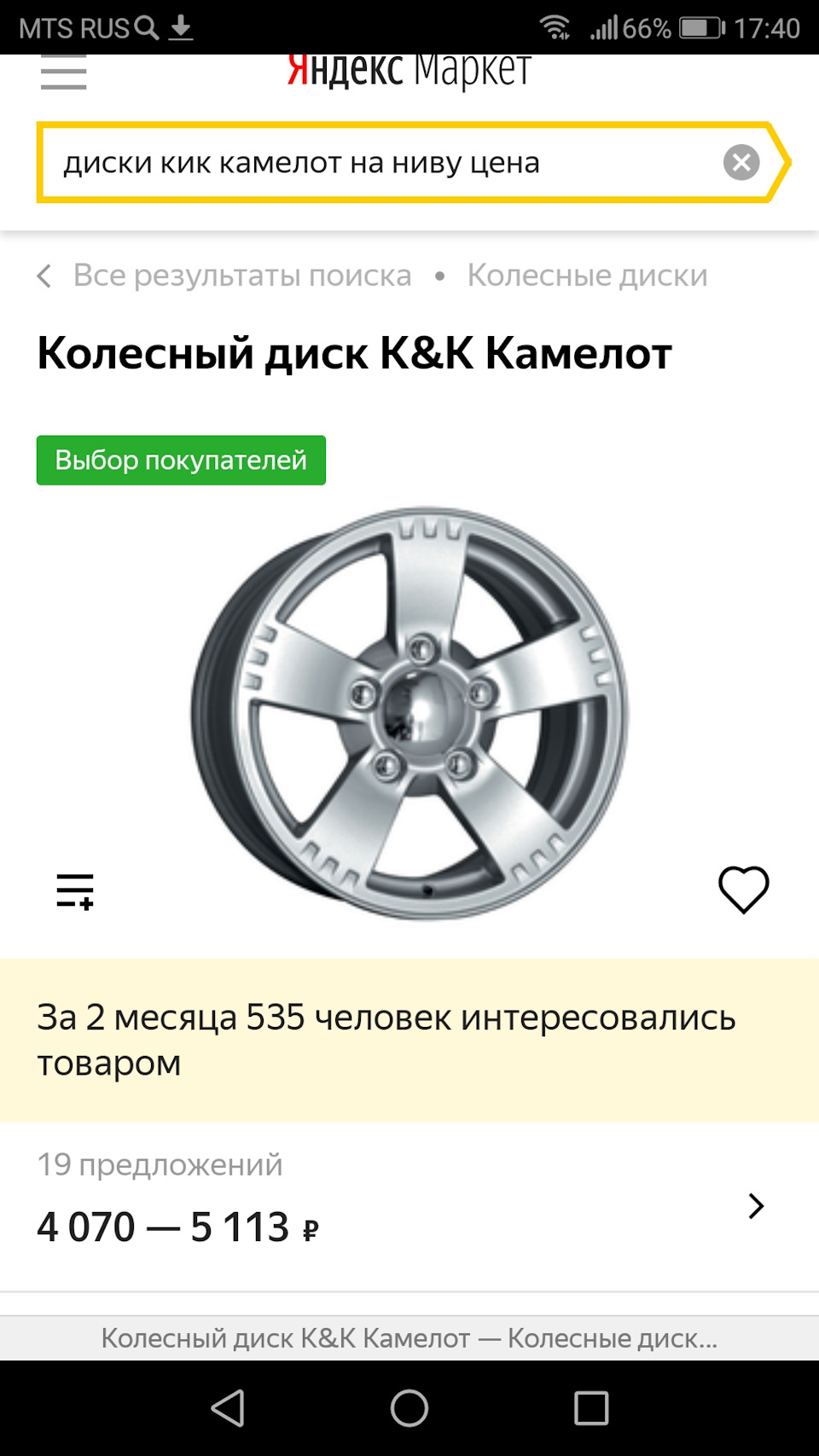The width and height of the screenshot is (819, 1456).
Task: Tap the system back button
Action: pos(228,1407)
